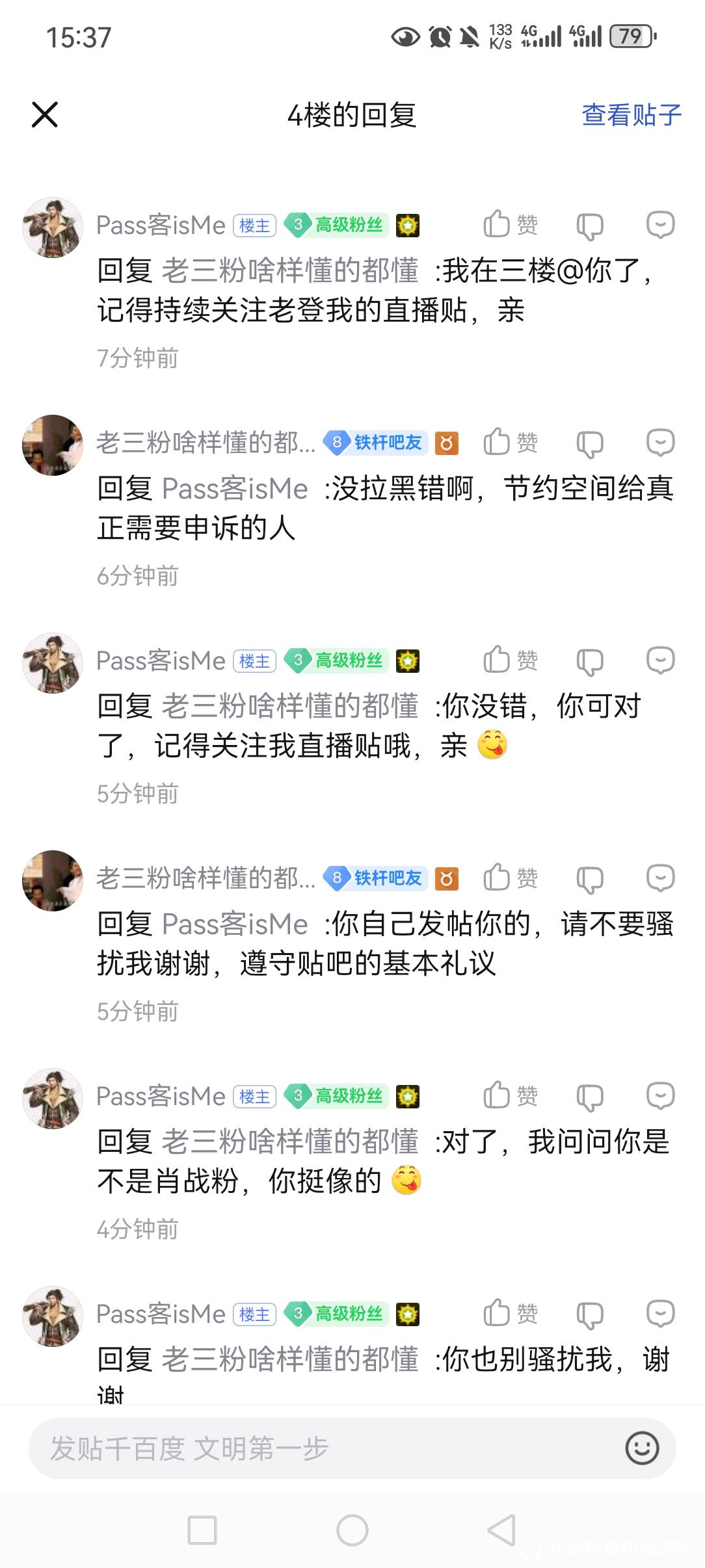The width and height of the screenshot is (705, 1568).
Task: Like the reply saying 你也别骚扰我
Action: coord(510,1314)
